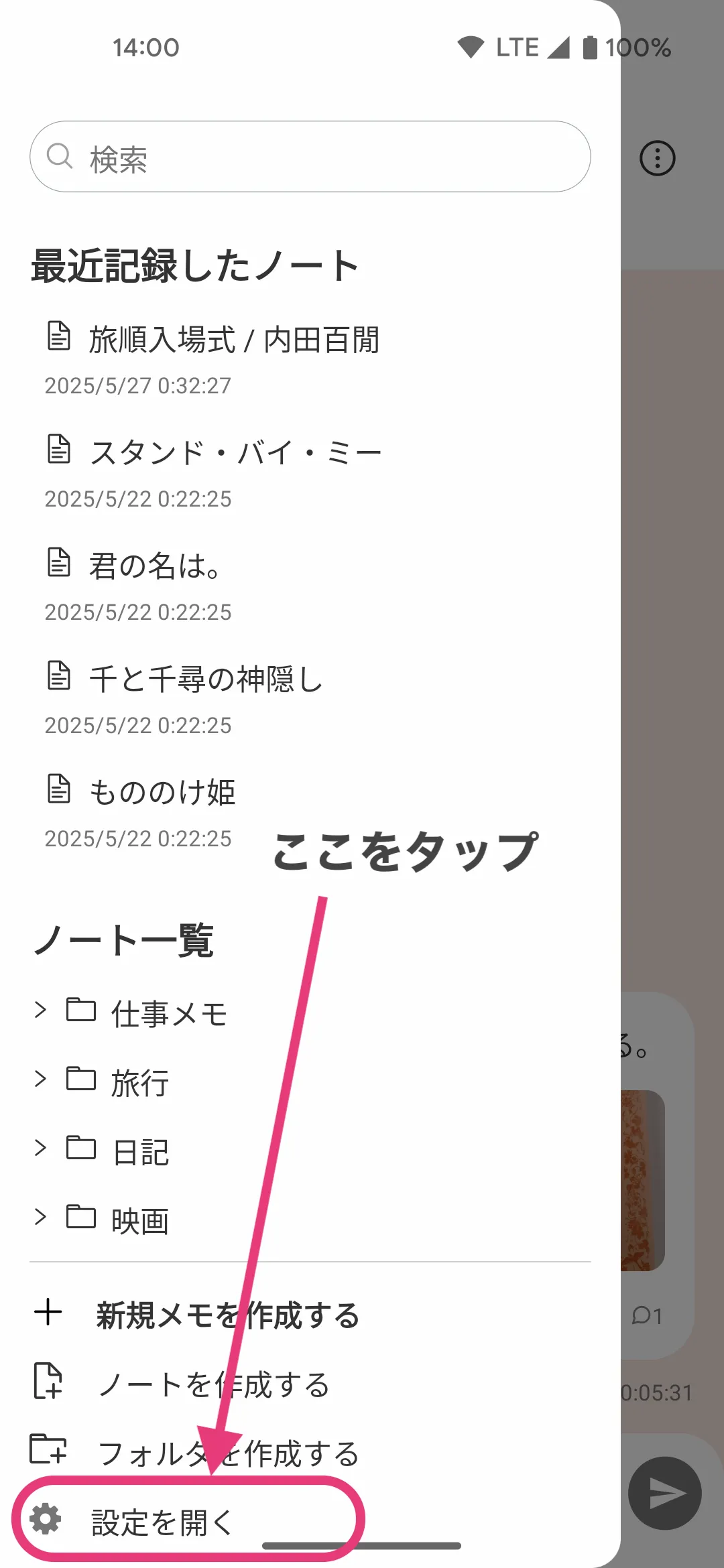Select the folder icon next to 映画
This screenshot has width=724, height=1568.
pos(82,1217)
